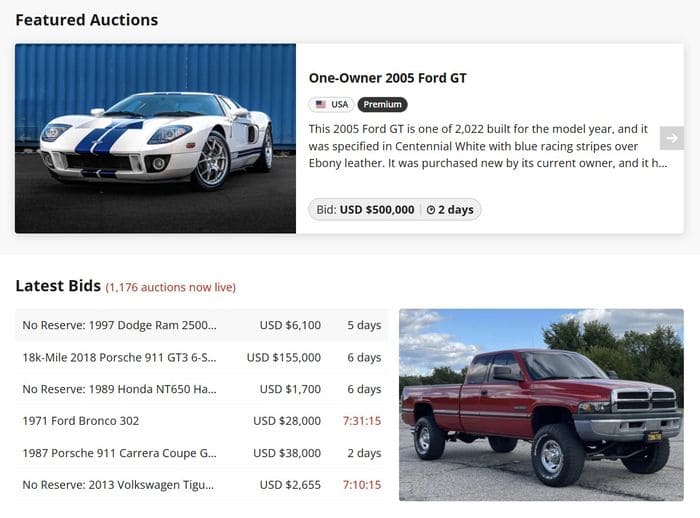700x518 pixels.
Task: Open the Ford GT featured photo
Action: pos(155,138)
